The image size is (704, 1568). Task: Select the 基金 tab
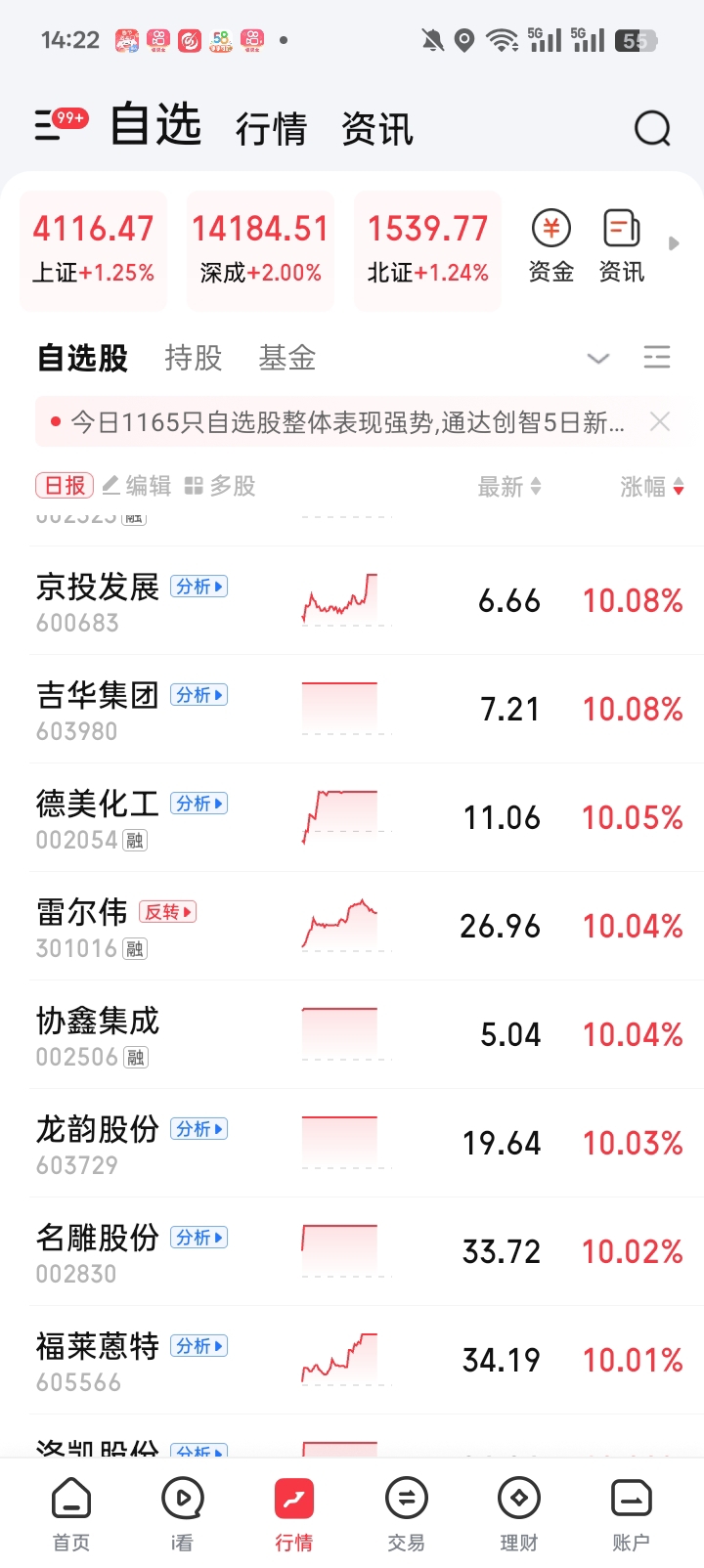coord(286,358)
